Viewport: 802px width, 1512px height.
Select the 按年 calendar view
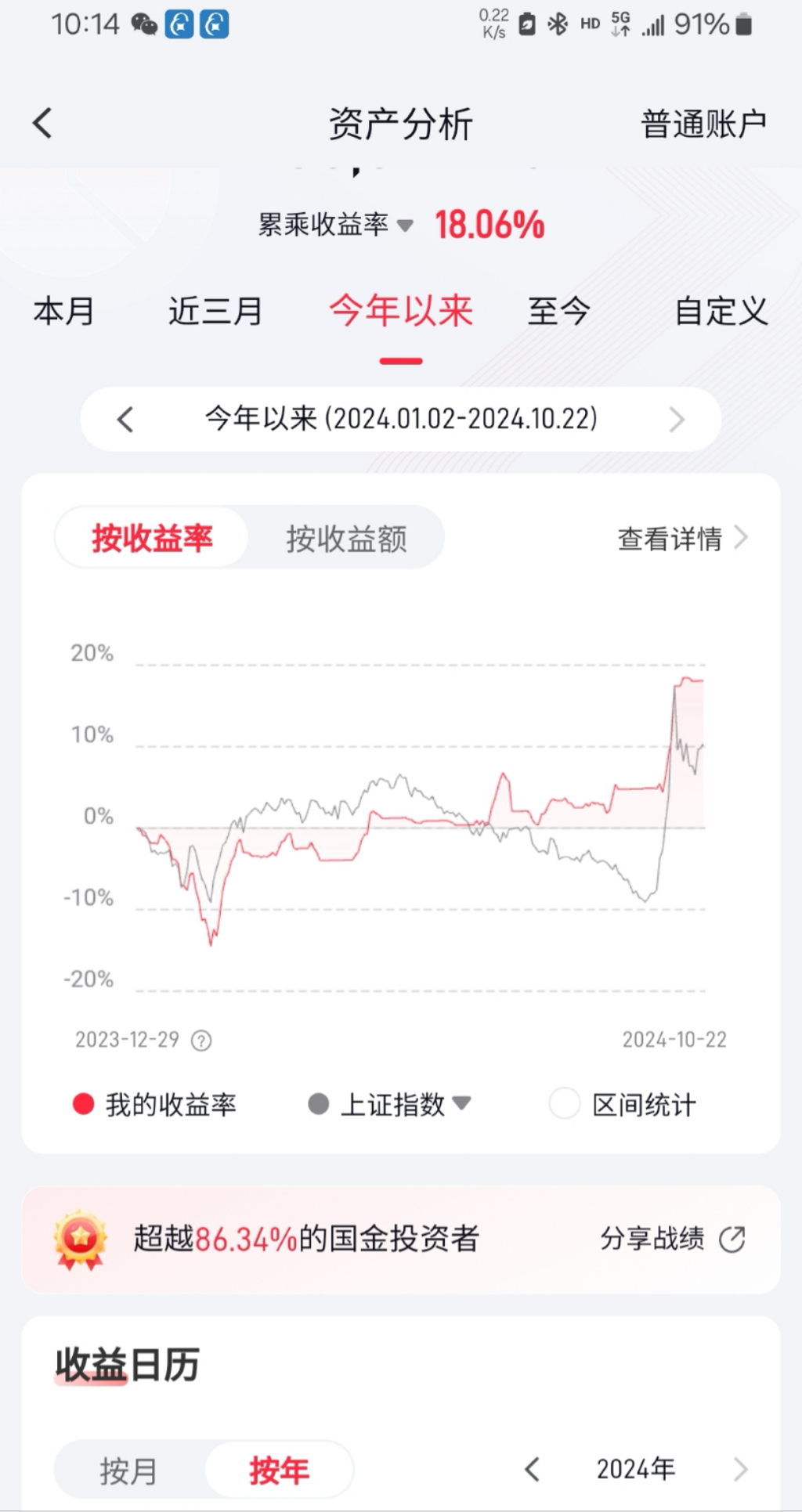[279, 1471]
